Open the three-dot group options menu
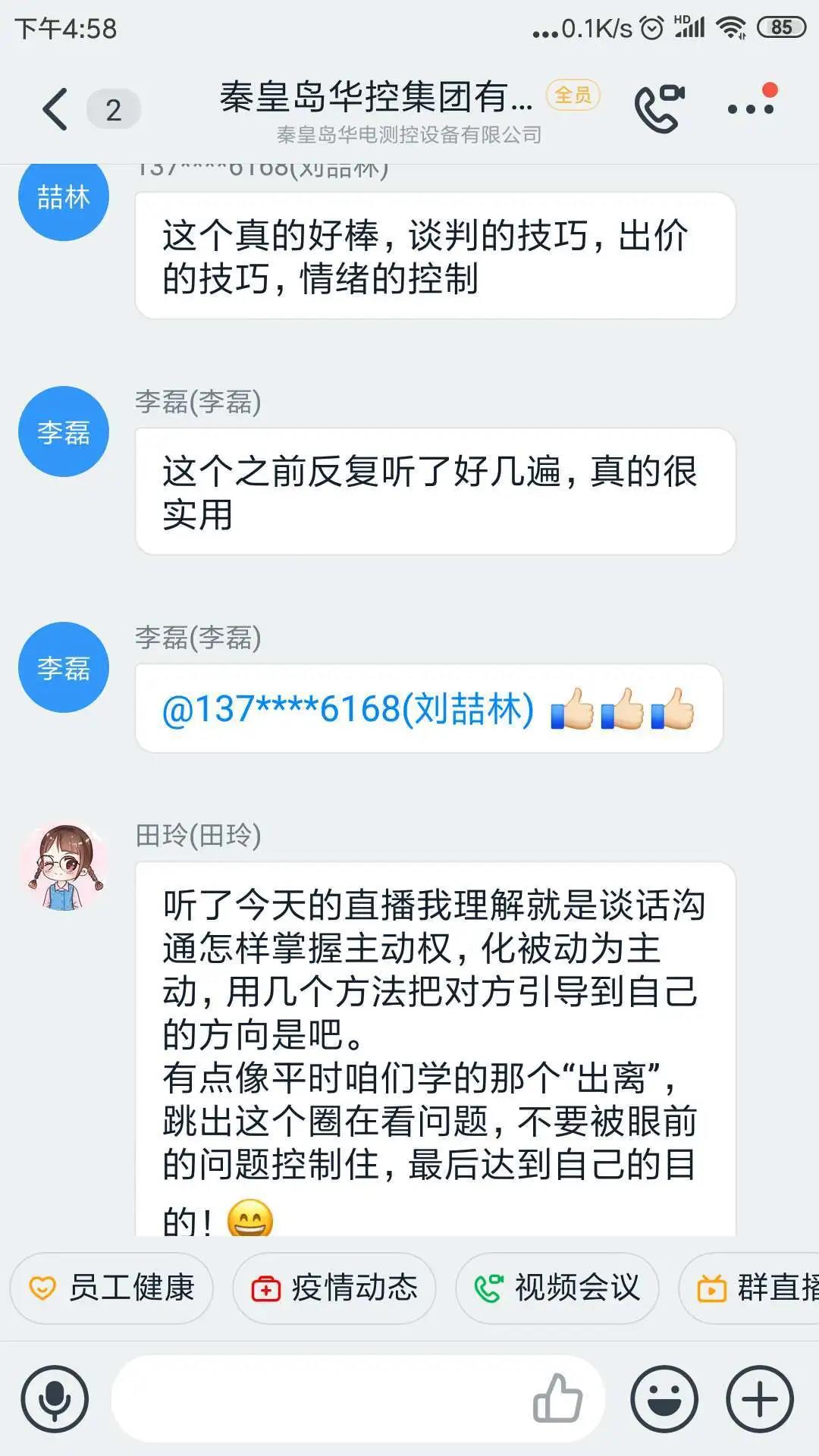 pos(751,108)
